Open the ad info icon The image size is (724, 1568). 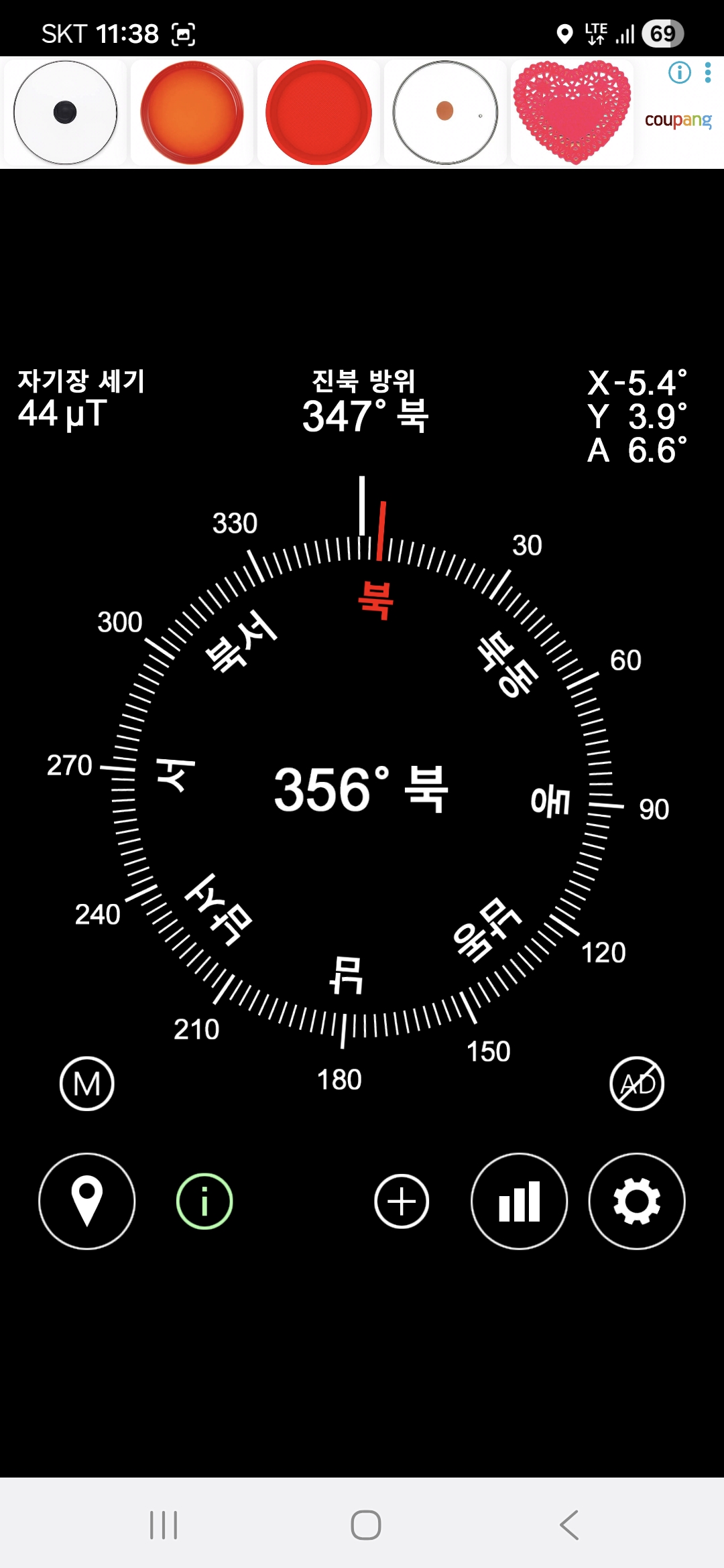679,72
